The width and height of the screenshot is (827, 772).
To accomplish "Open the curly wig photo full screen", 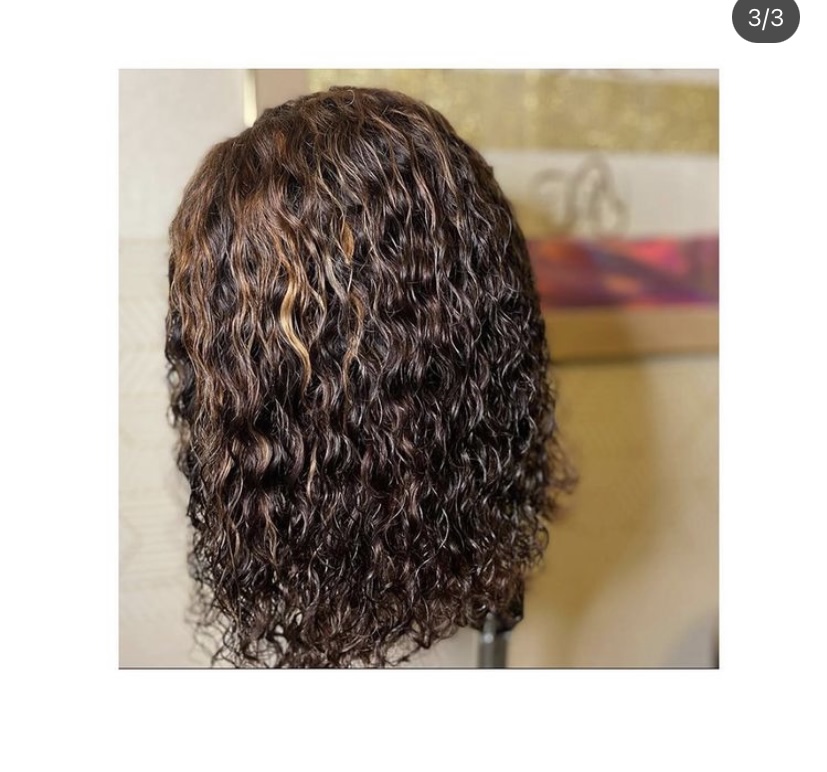I will tap(418, 368).
